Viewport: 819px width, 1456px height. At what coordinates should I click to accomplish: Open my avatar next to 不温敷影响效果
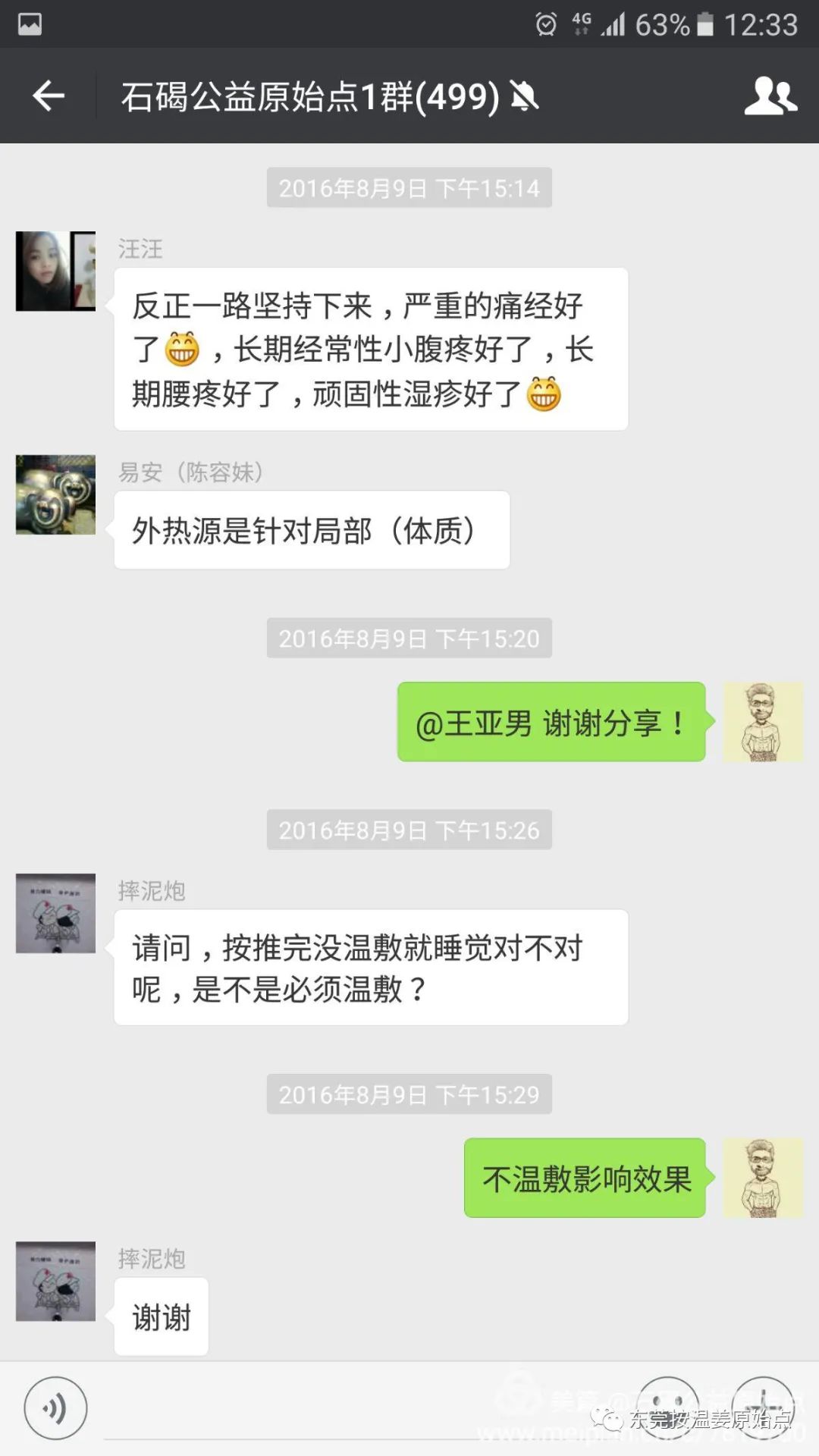coord(762,1178)
